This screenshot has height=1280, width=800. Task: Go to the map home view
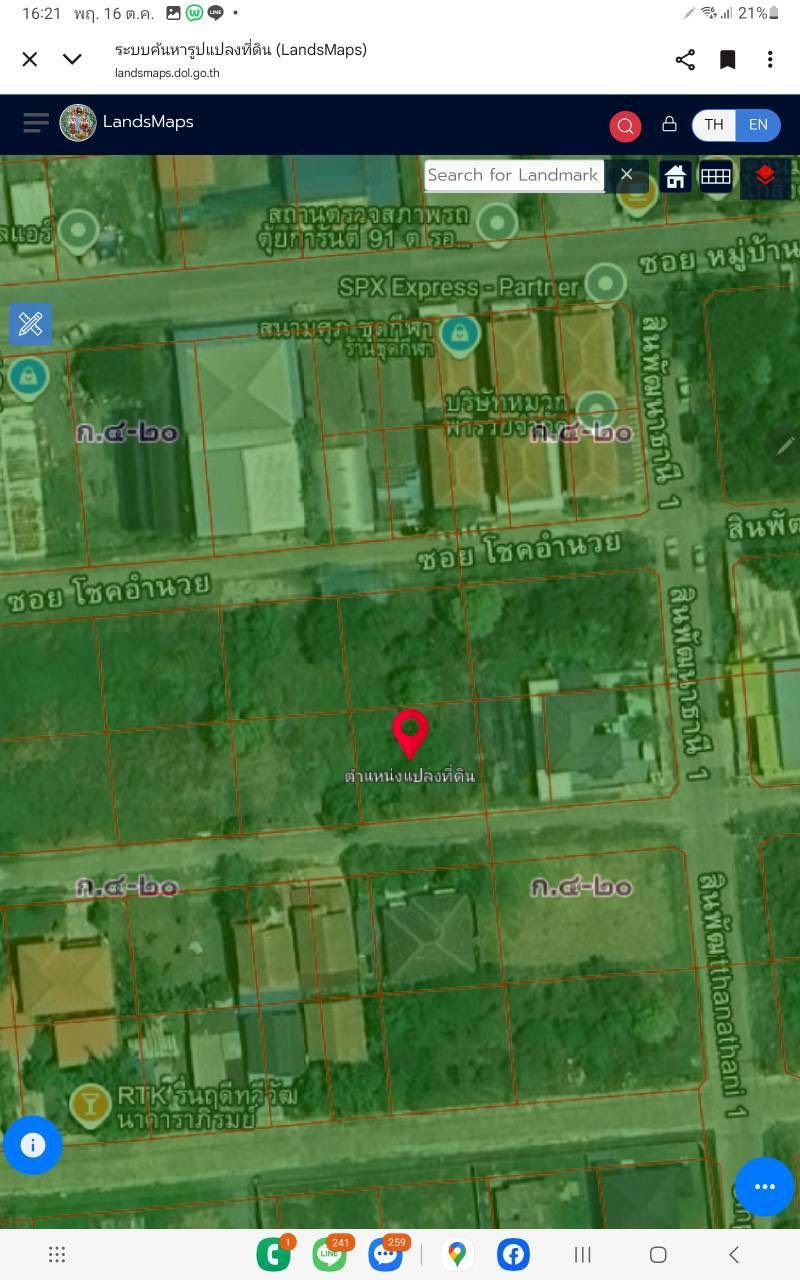675,177
